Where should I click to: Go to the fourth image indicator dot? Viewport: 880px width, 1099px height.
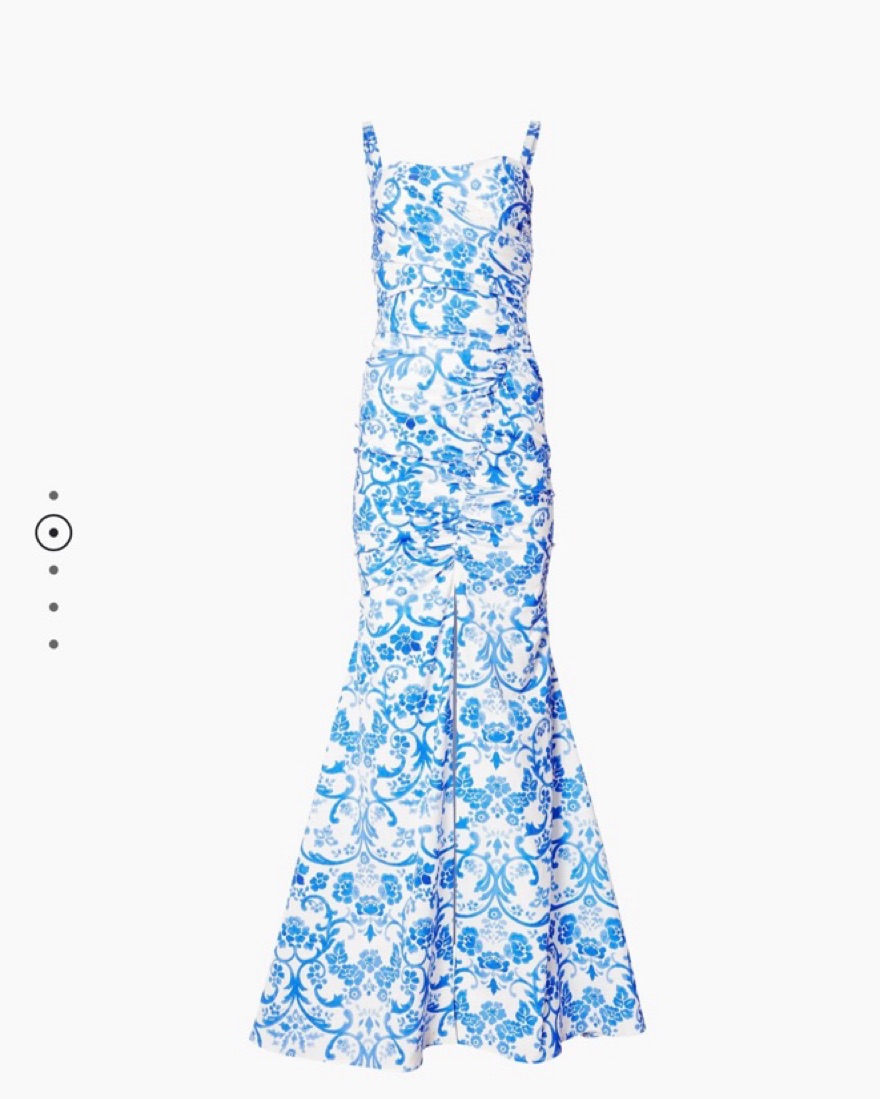[53, 607]
